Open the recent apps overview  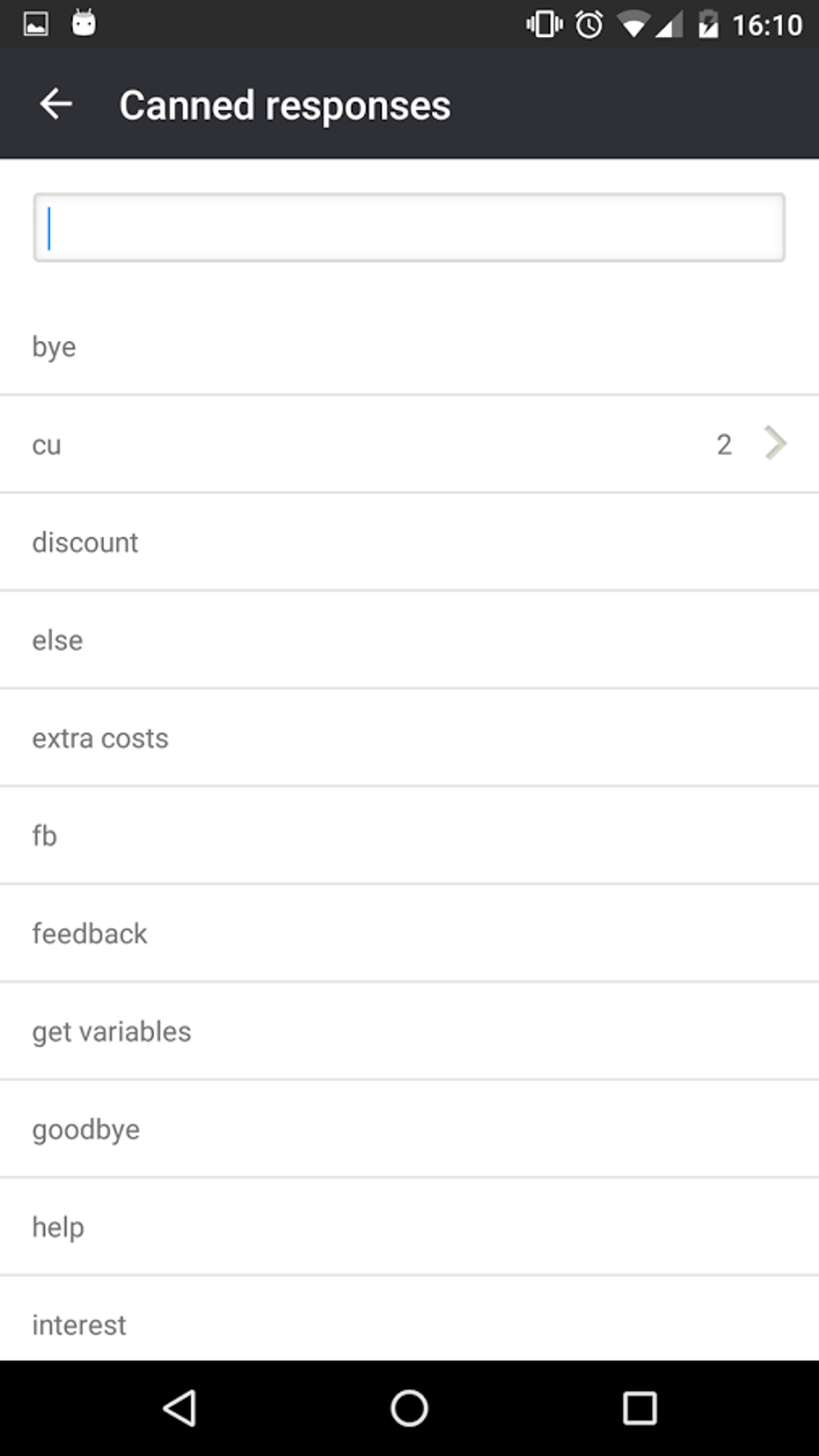coord(640,1408)
